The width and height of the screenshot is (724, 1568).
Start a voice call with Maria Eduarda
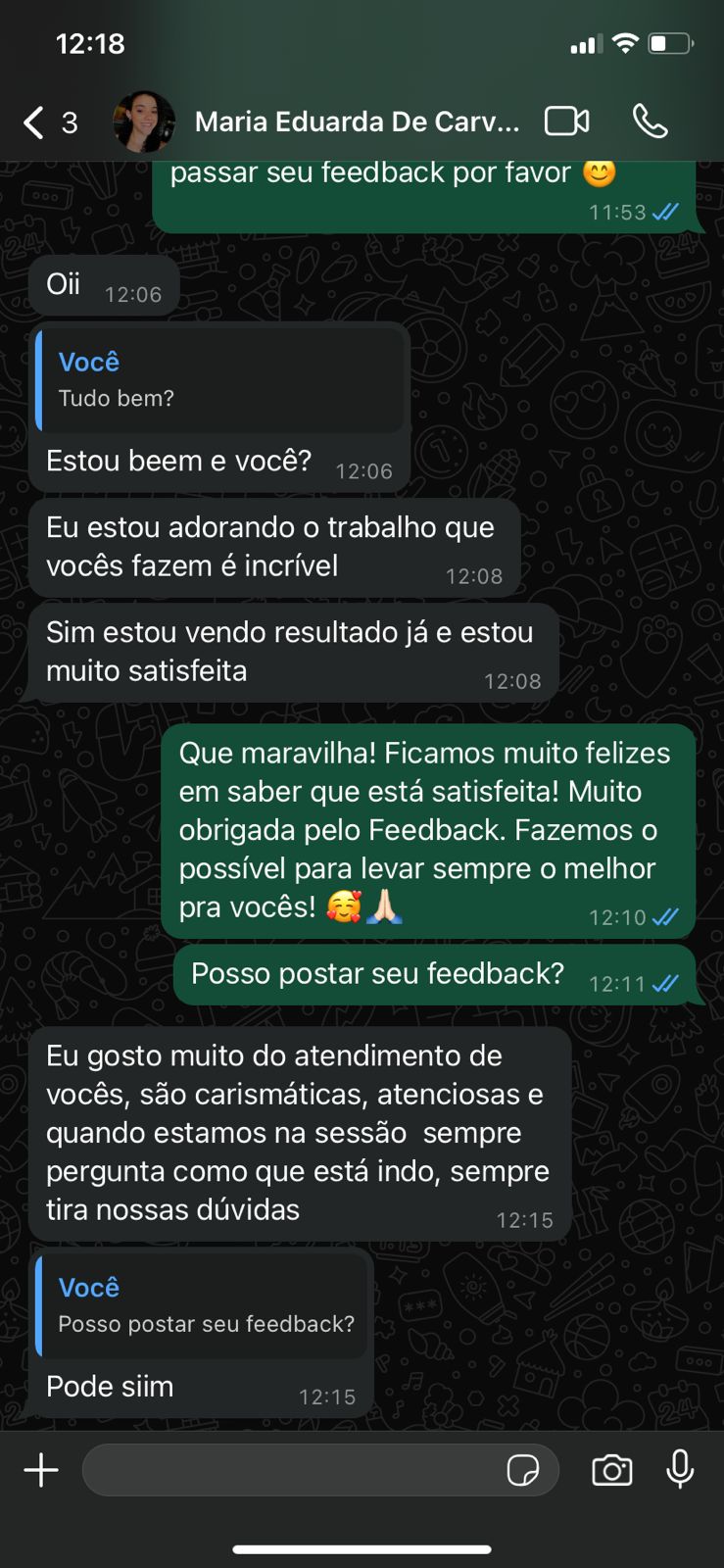point(650,122)
